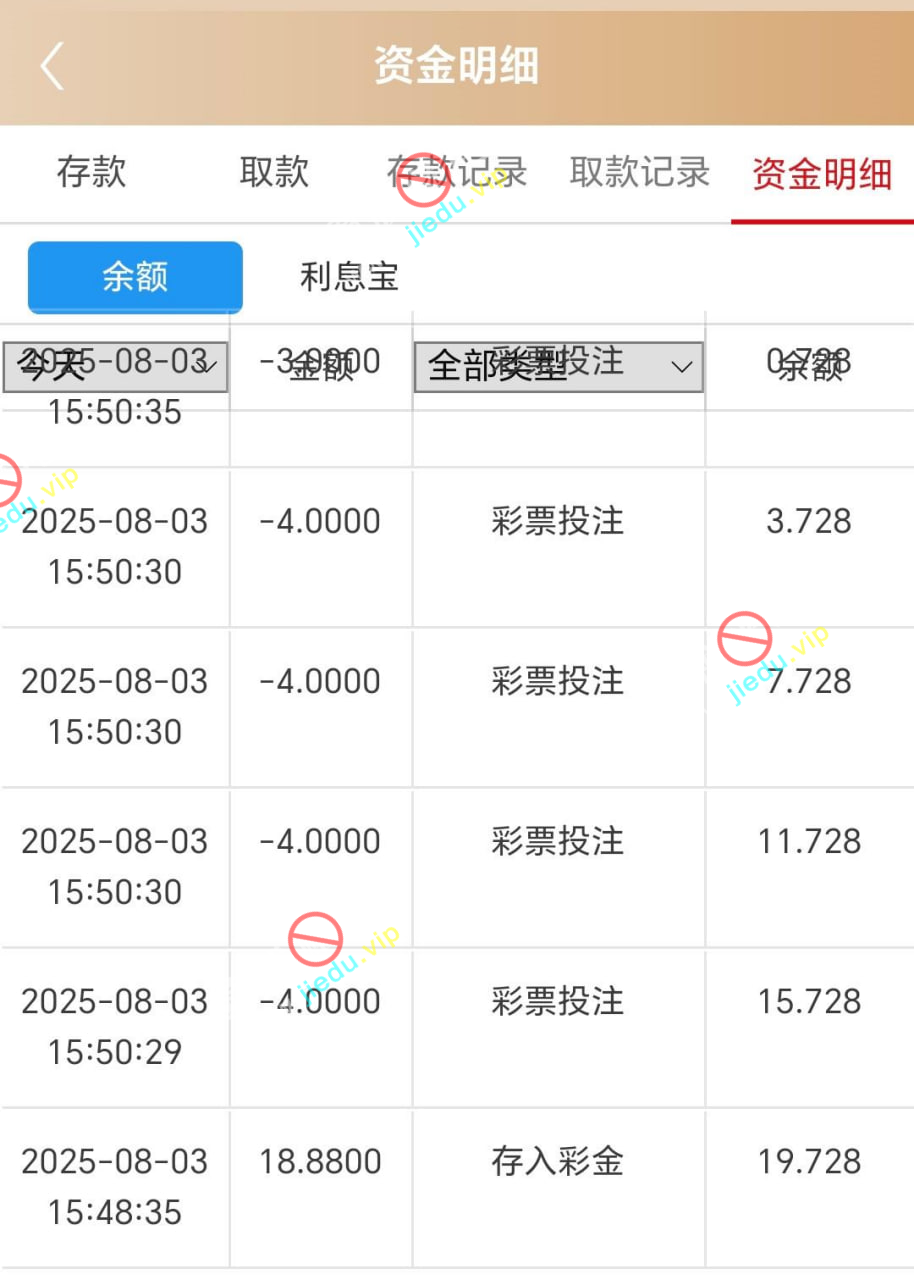914x1280 pixels.
Task: Go back using the top-left arrow
Action: pos(52,66)
